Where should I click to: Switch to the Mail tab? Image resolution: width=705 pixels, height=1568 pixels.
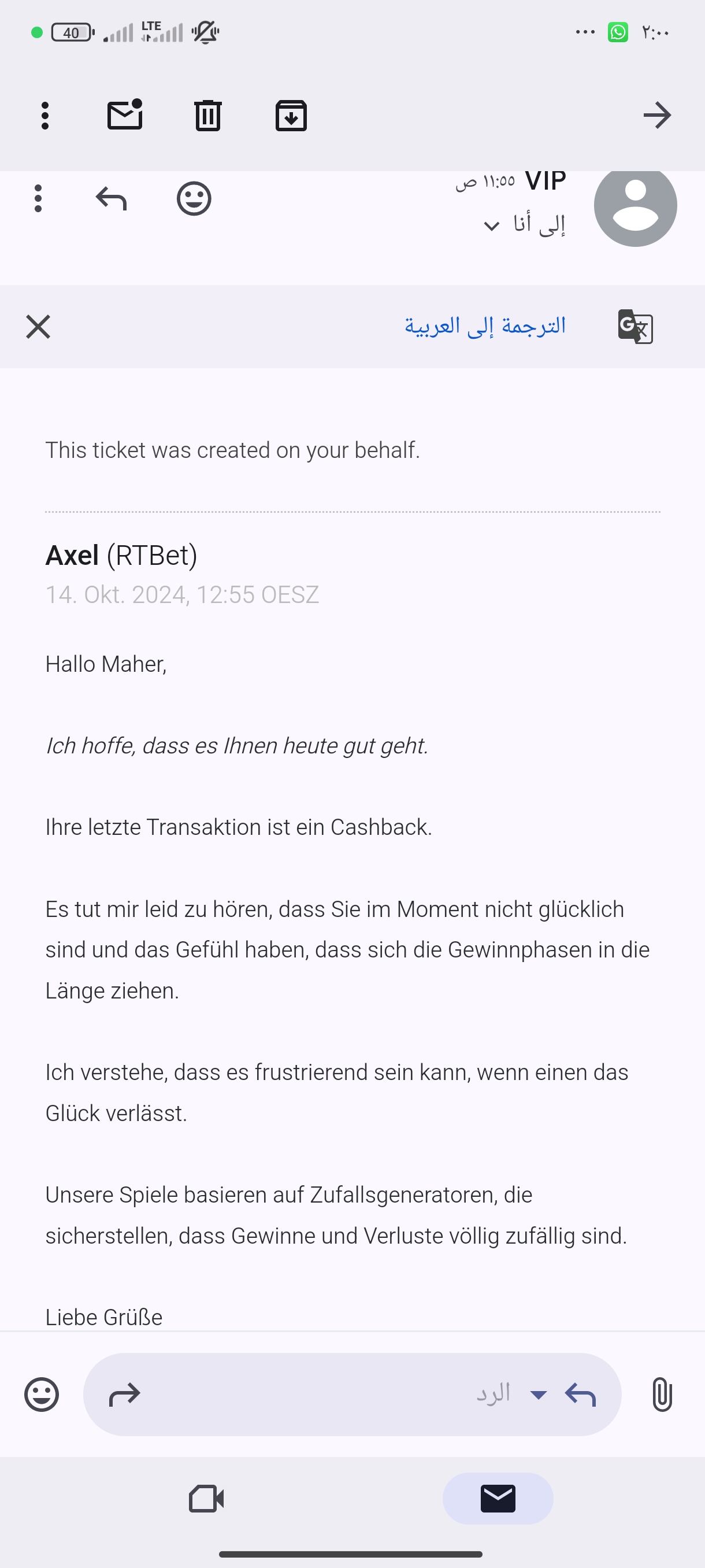[498, 1499]
